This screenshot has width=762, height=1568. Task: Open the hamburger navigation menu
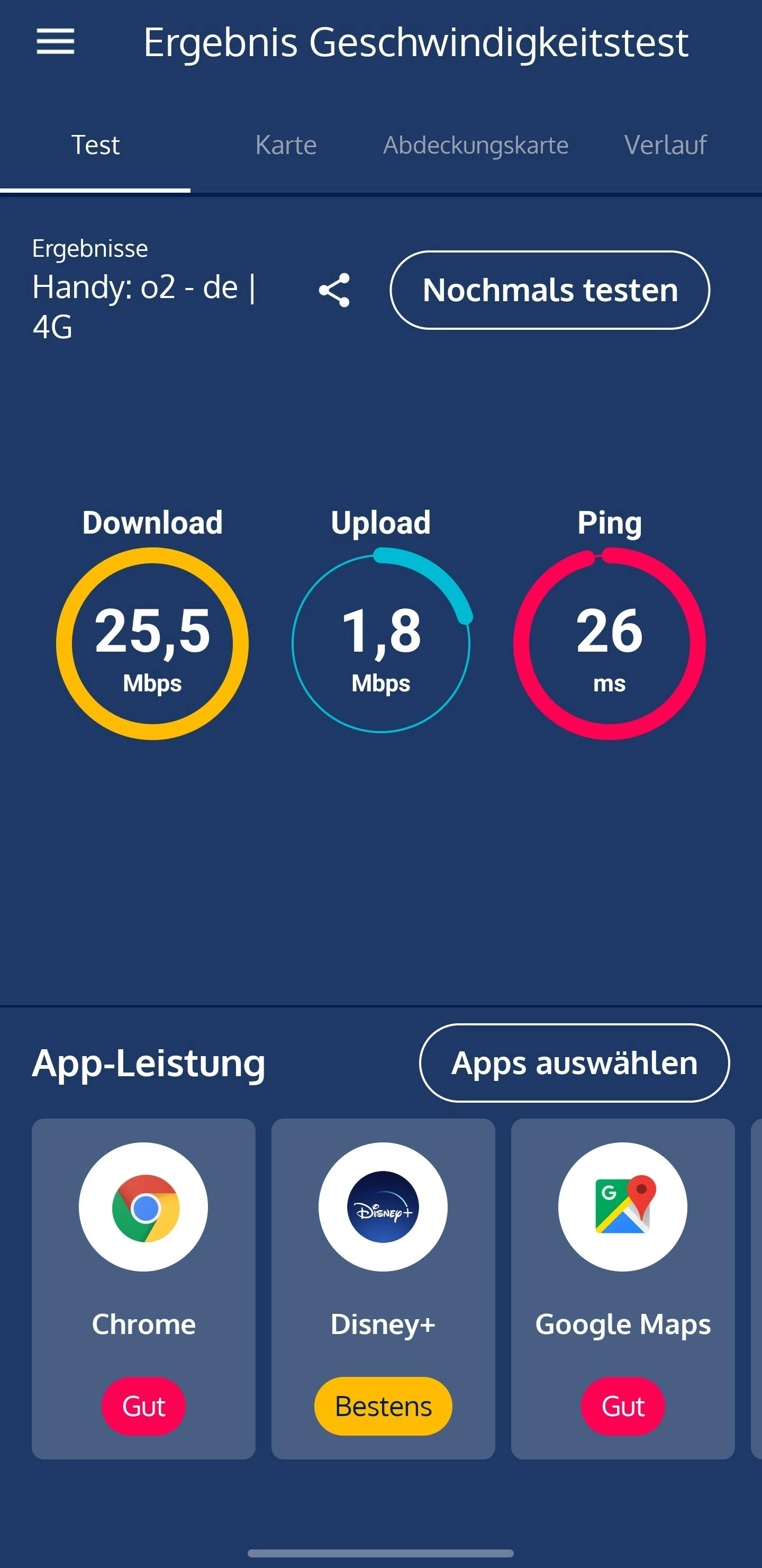pyautogui.click(x=56, y=42)
